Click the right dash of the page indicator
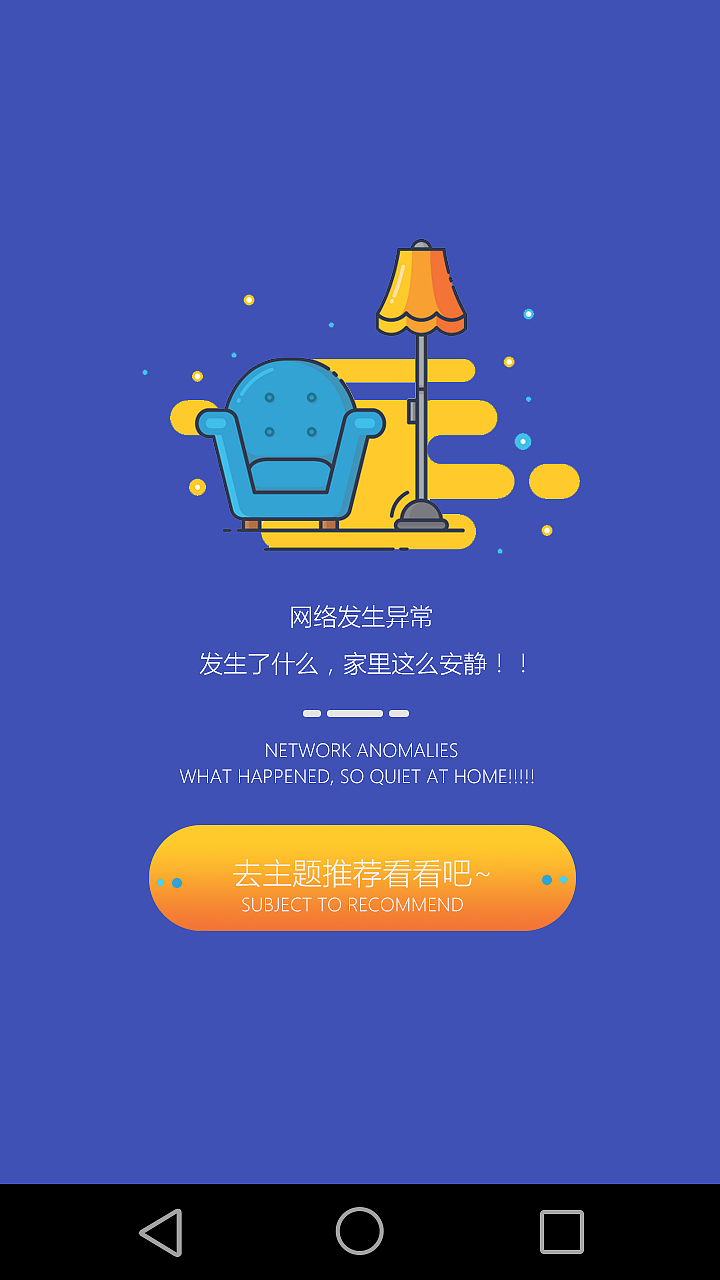 397,713
